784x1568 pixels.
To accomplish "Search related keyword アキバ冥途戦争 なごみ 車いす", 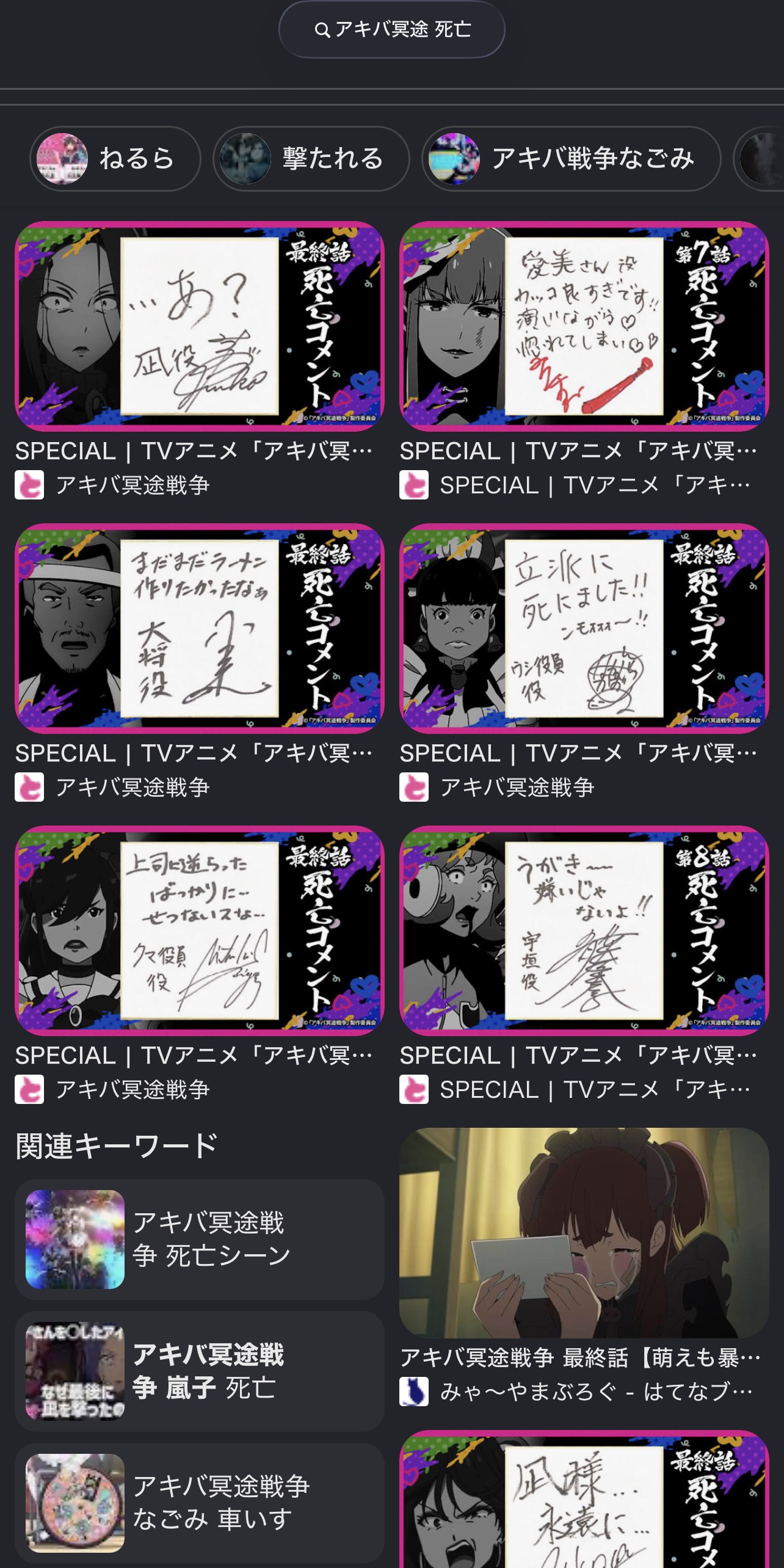I will (199, 1503).
